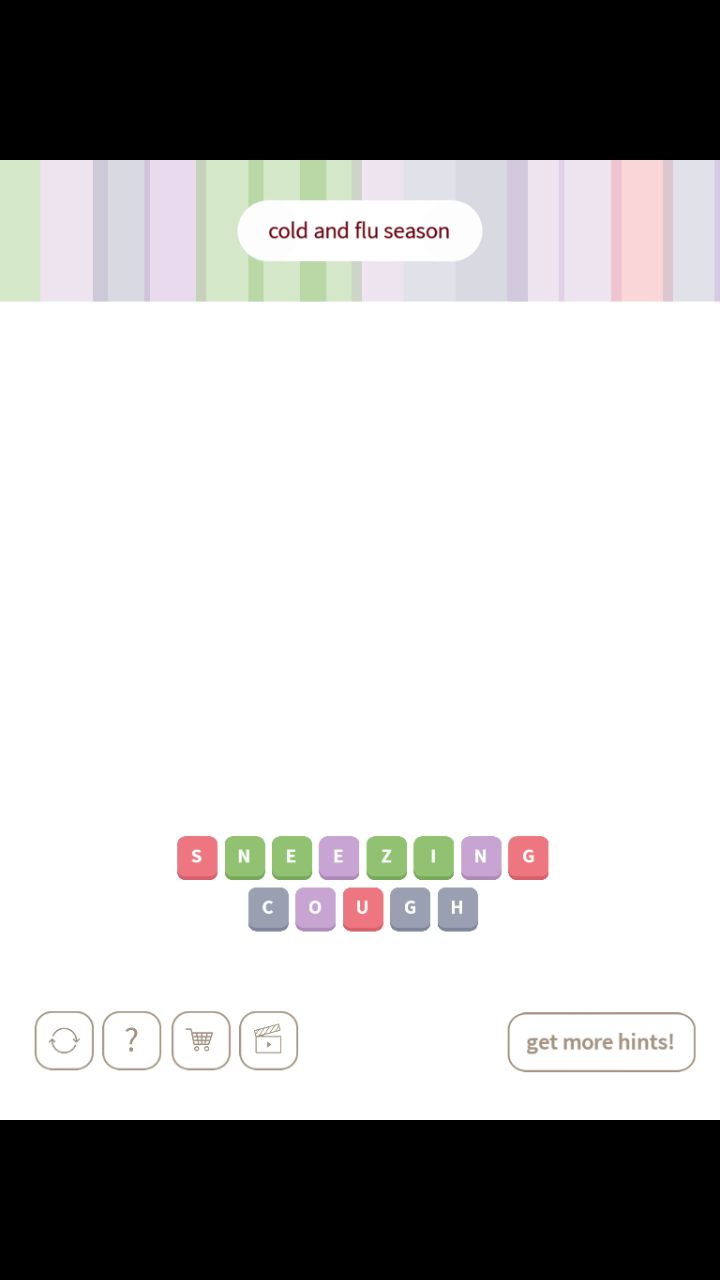720x1280 pixels.
Task: Select the letter C tile
Action: pyautogui.click(x=267, y=908)
